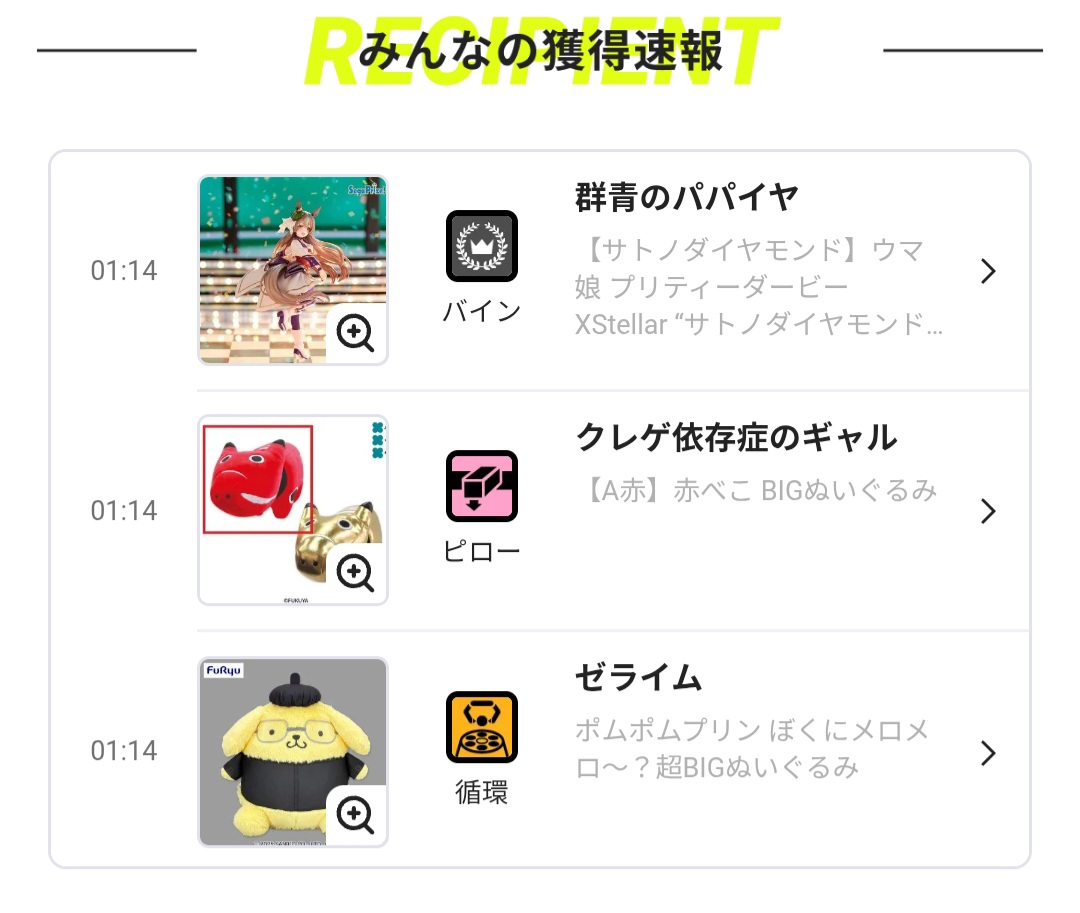Open クレゲ依存症のギャル's prize entry
The height and width of the screenshot is (913, 1080).
pyautogui.click(x=988, y=511)
